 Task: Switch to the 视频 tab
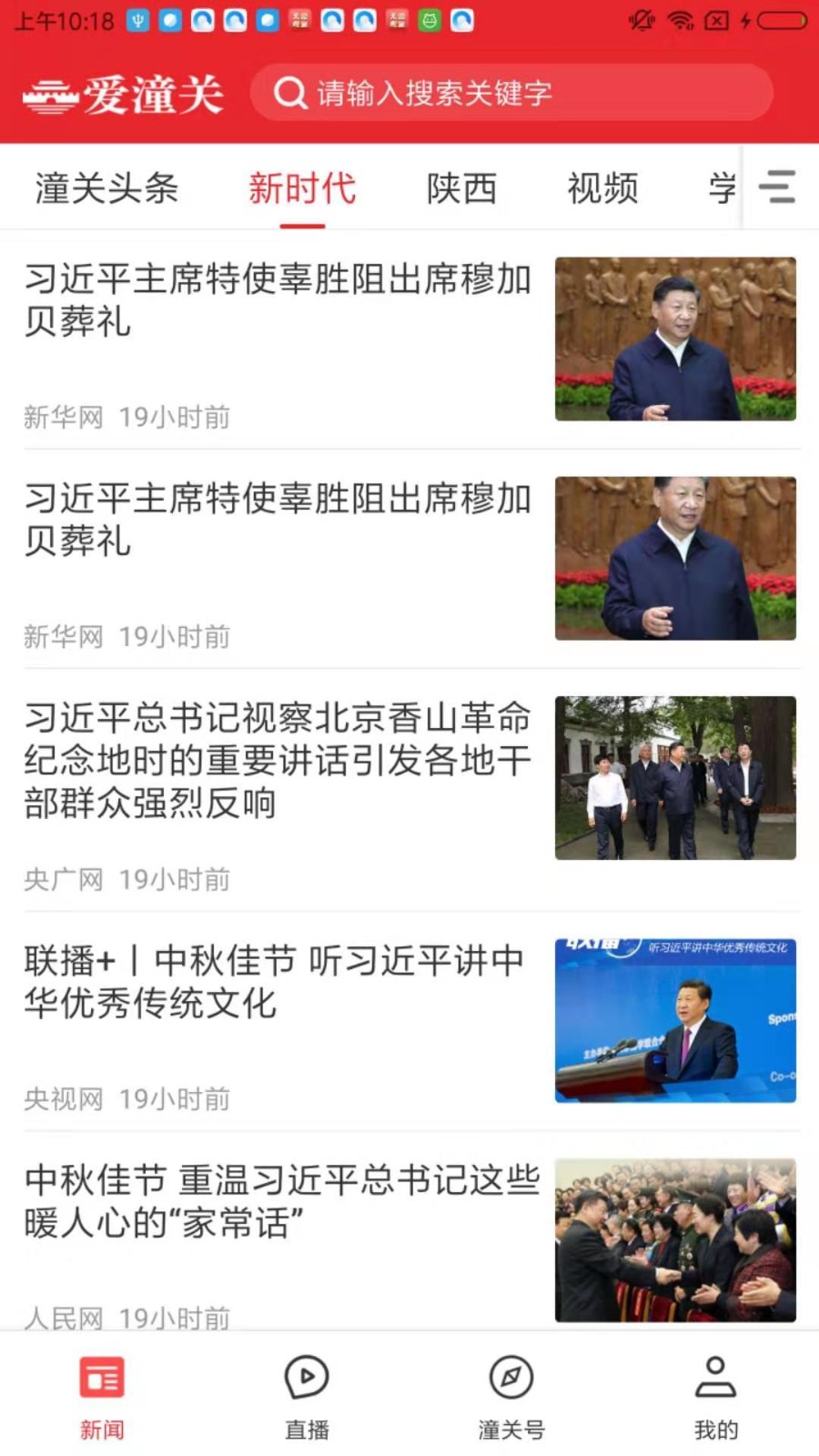pyautogui.click(x=602, y=188)
